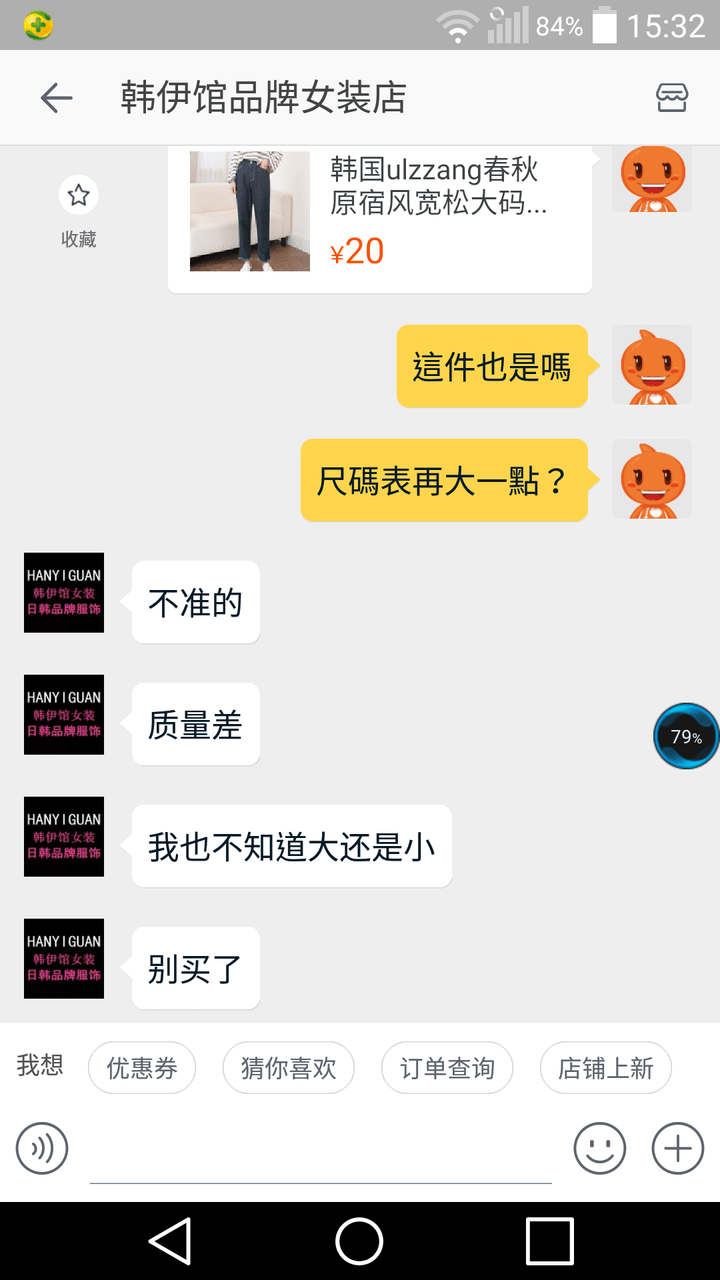Image resolution: width=720 pixels, height=1280 pixels.
Task: Tap the 店铺上新 chip
Action: [605, 1068]
